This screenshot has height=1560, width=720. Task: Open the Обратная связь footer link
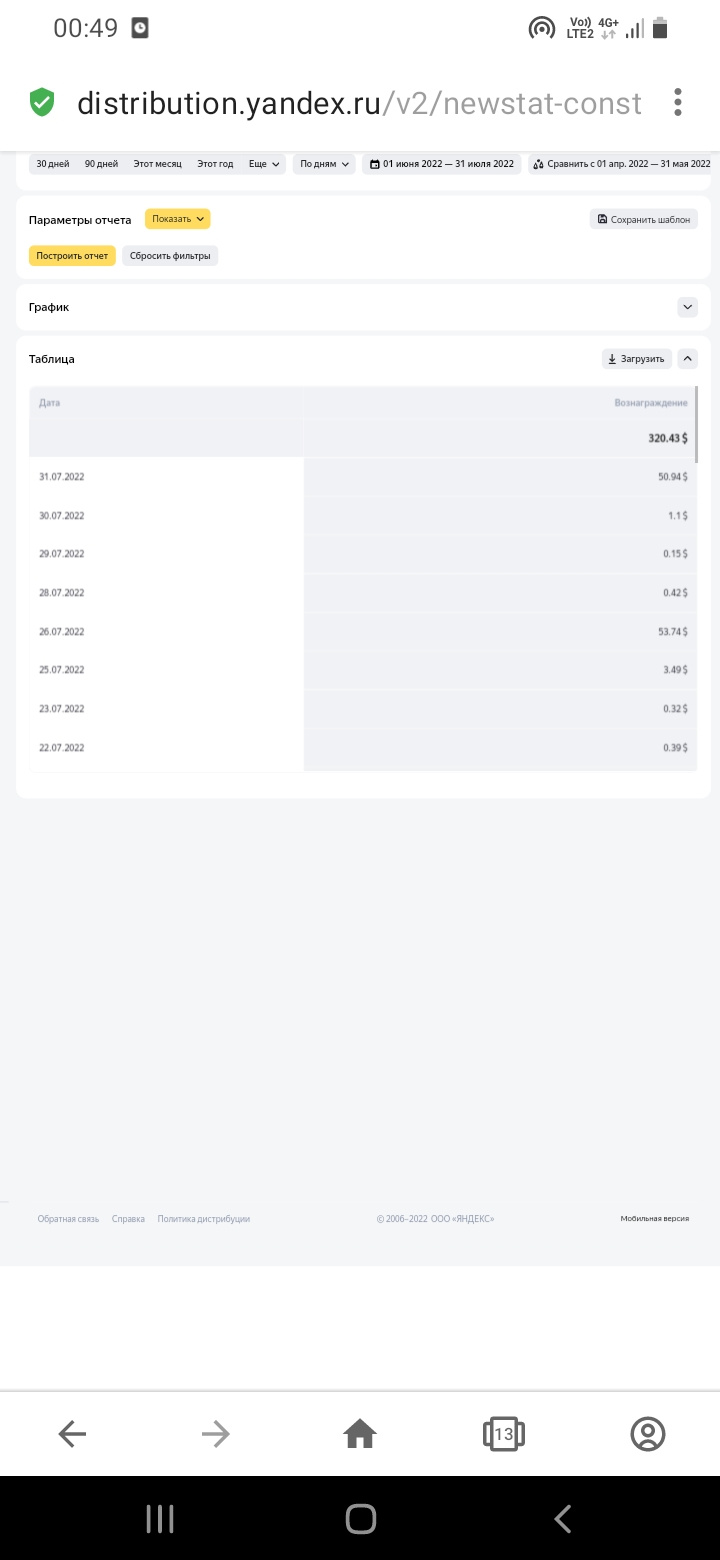[68, 1219]
